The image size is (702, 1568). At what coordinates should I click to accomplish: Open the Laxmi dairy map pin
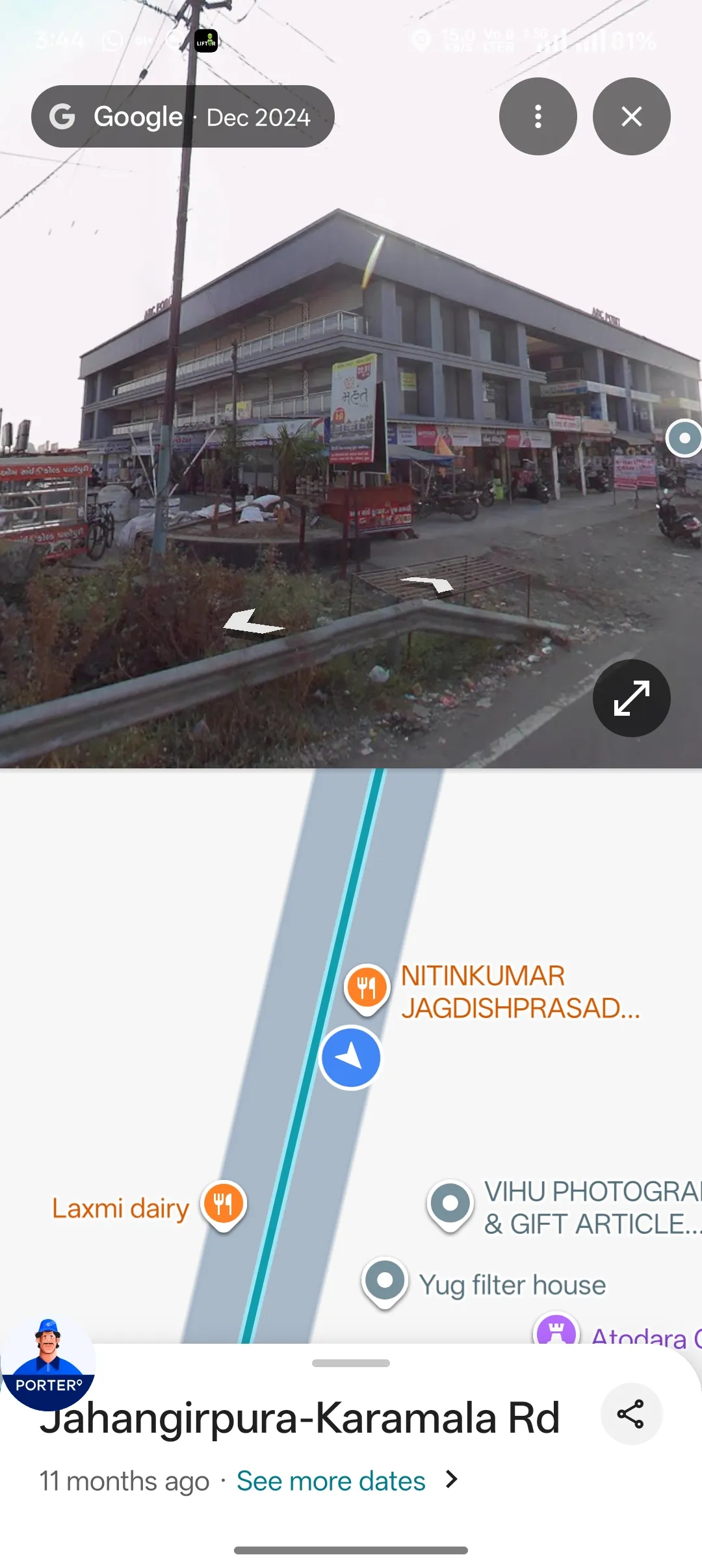223,1203
